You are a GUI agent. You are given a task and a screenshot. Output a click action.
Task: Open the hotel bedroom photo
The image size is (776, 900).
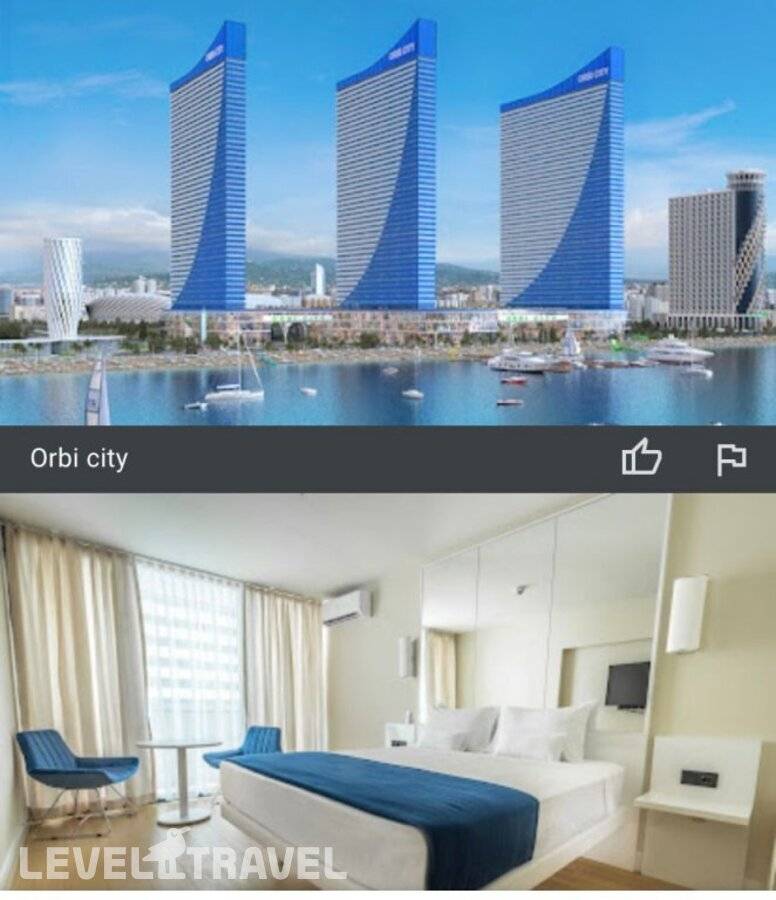388,690
